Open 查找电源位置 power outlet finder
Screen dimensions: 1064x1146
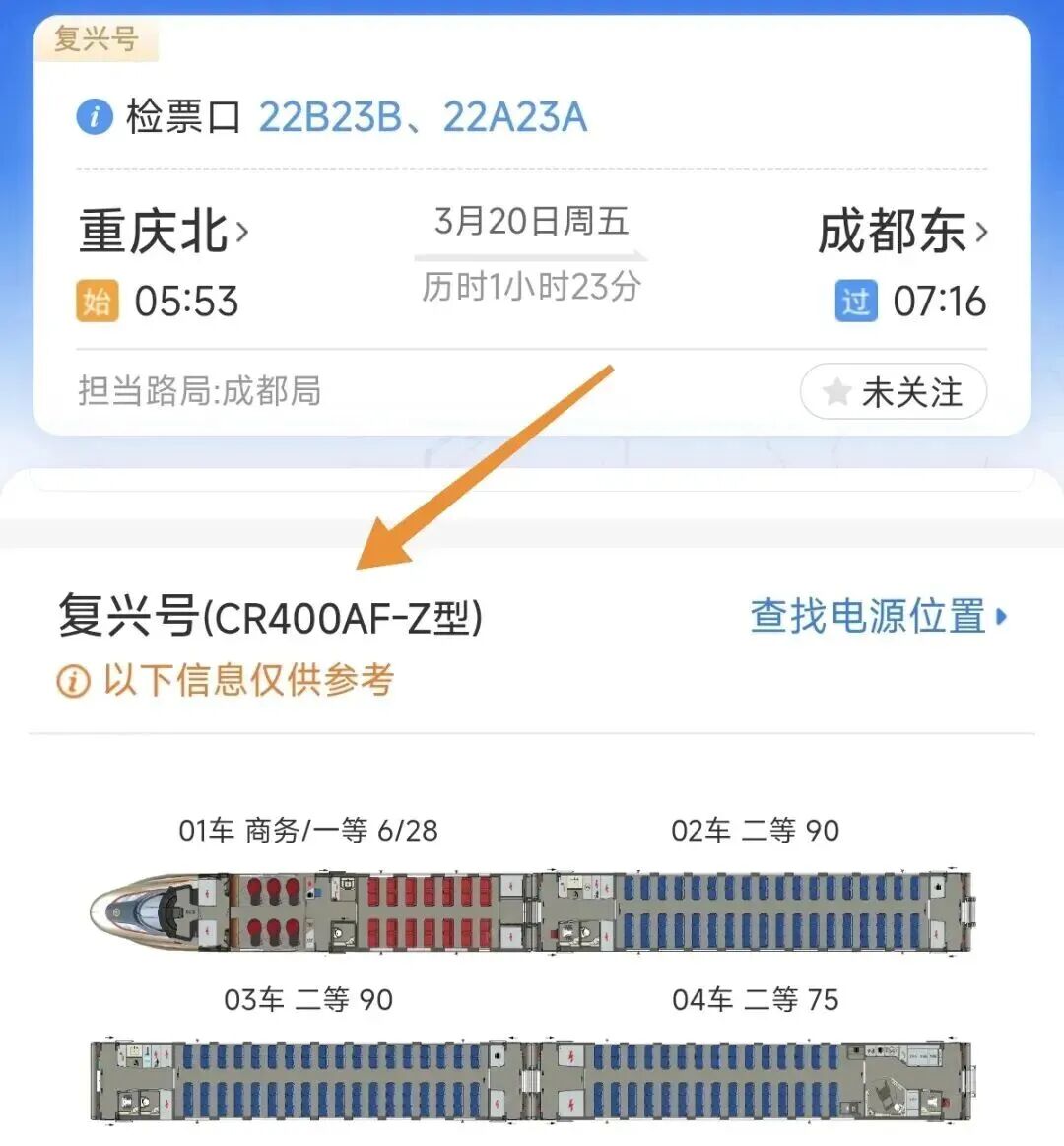(x=878, y=617)
